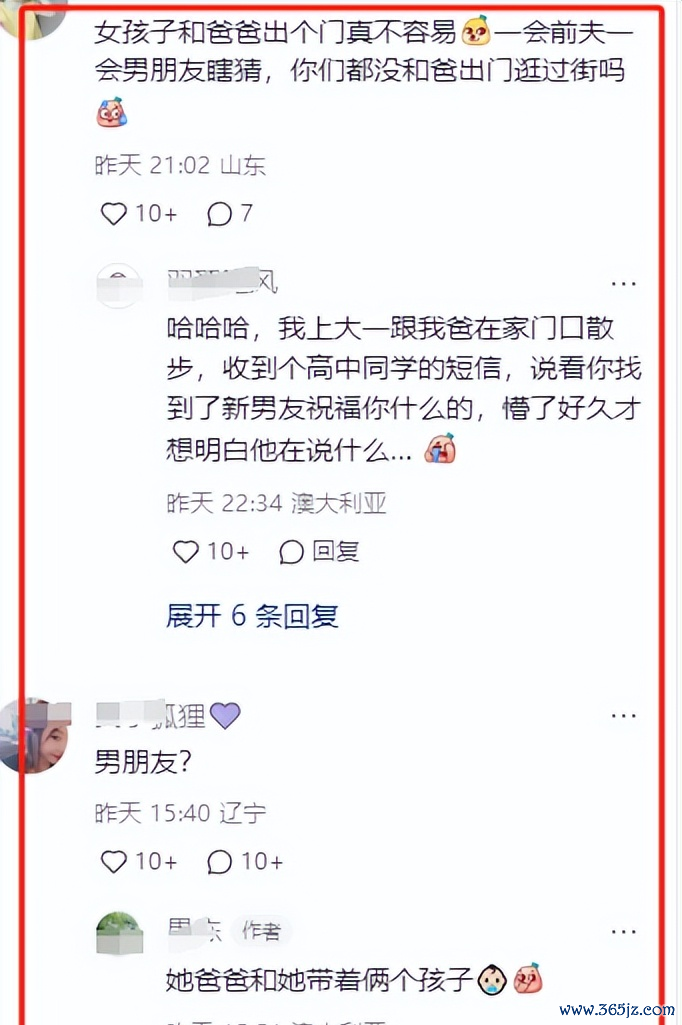682x1025 pixels.
Task: Like the comment posted from 山东
Action: coord(116,213)
